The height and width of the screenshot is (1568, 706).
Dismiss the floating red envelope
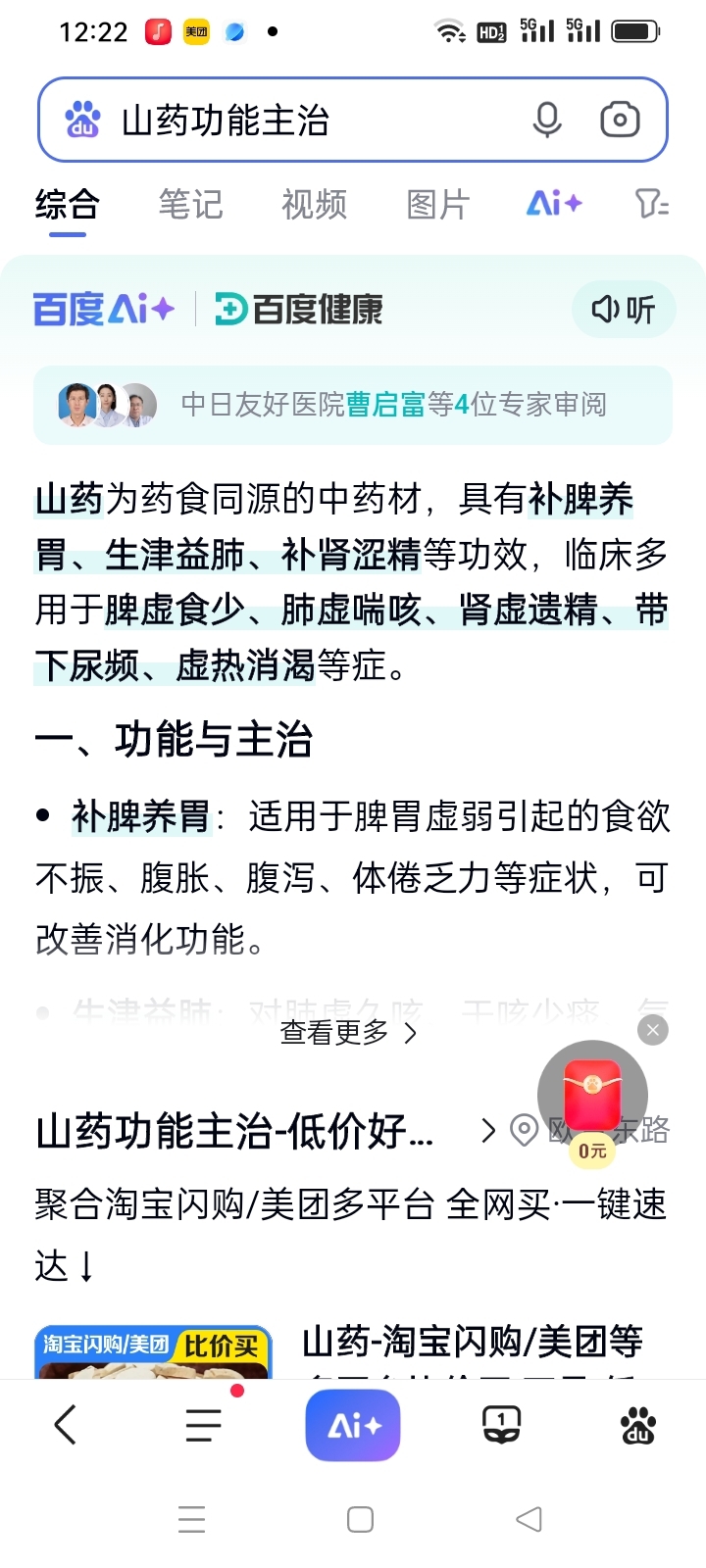653,1029
